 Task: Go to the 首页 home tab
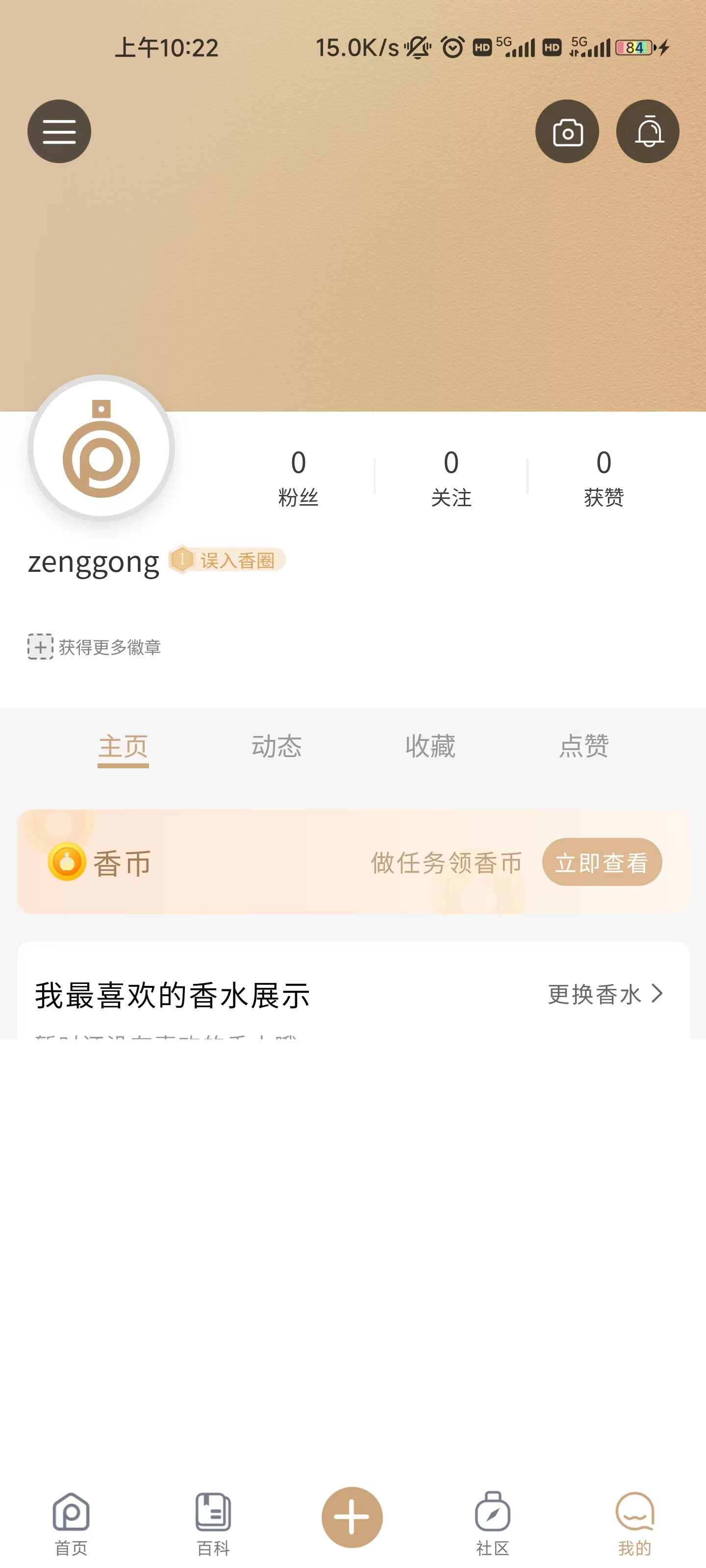tap(71, 1523)
